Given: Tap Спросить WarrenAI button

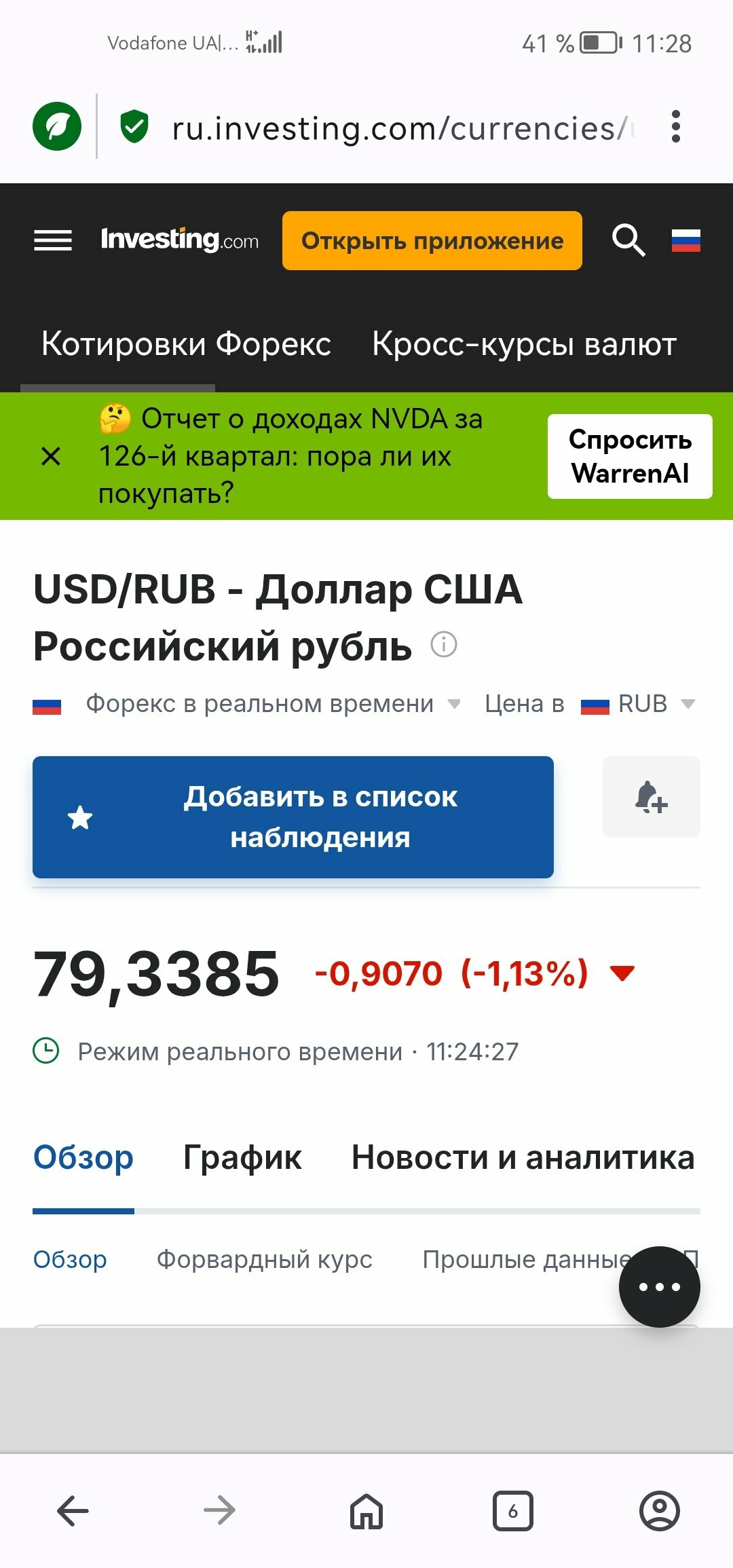Looking at the screenshot, I should (x=629, y=456).
